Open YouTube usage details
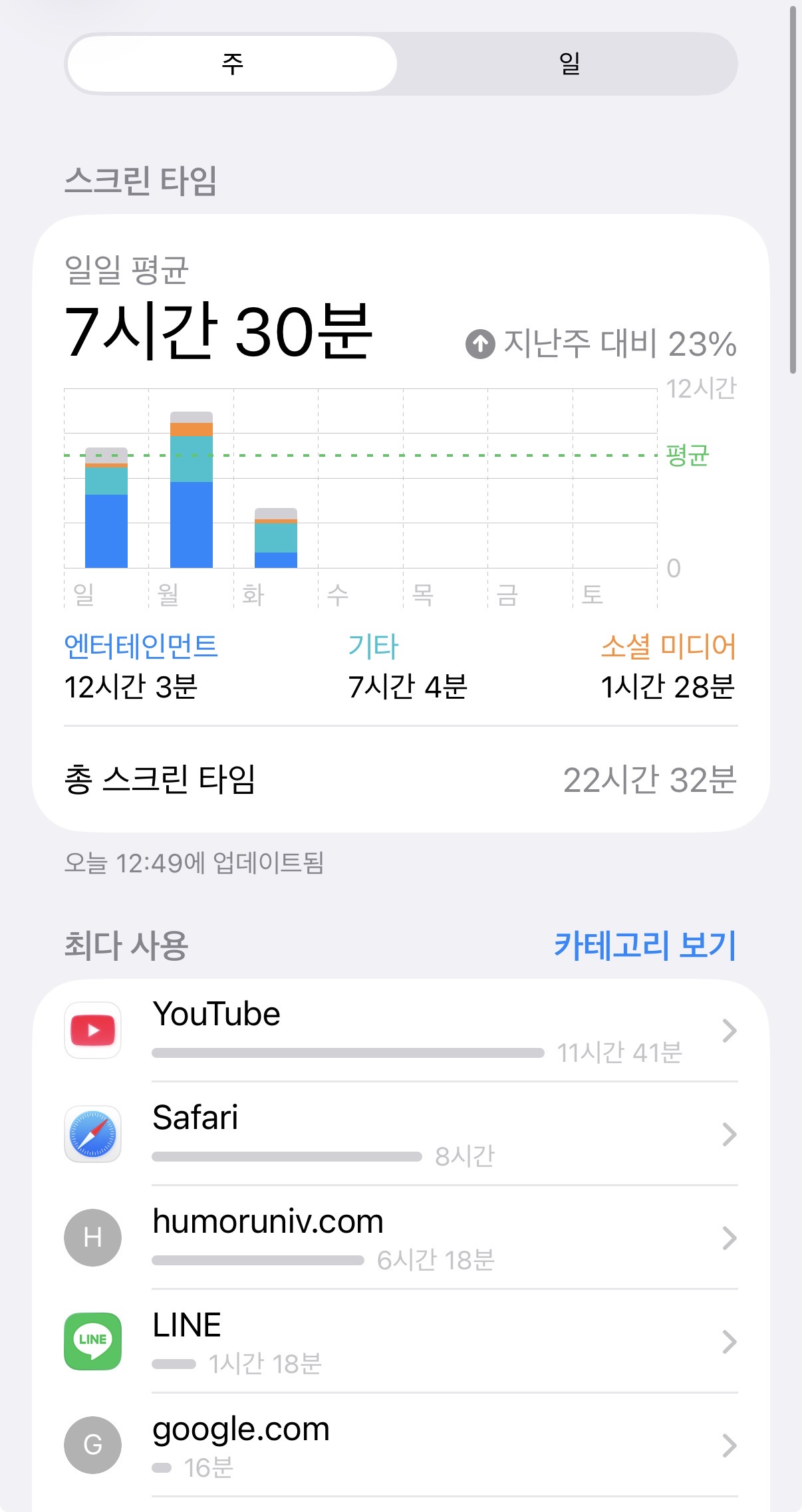Screen dimensions: 802x1512 pos(401,1031)
